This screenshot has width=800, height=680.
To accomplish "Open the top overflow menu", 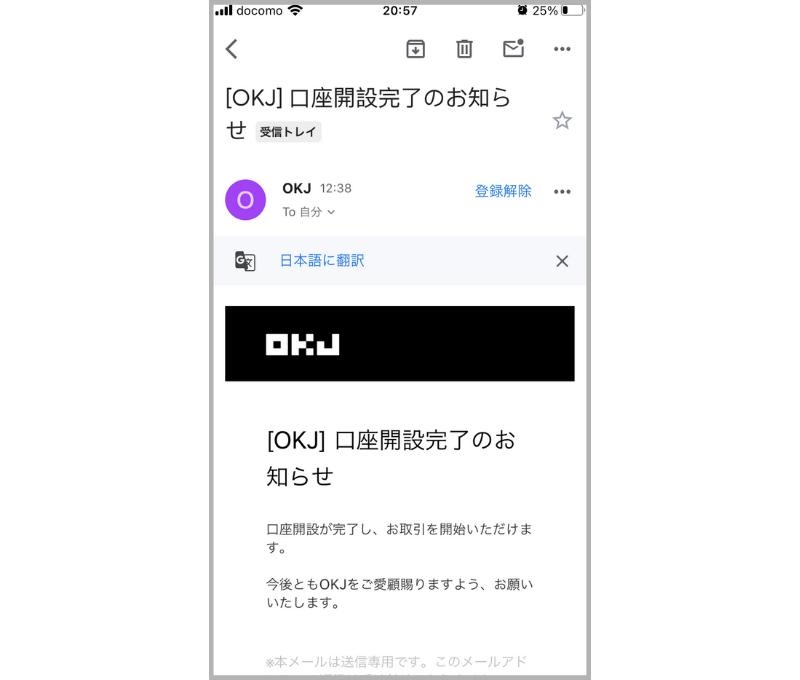I will [x=562, y=49].
